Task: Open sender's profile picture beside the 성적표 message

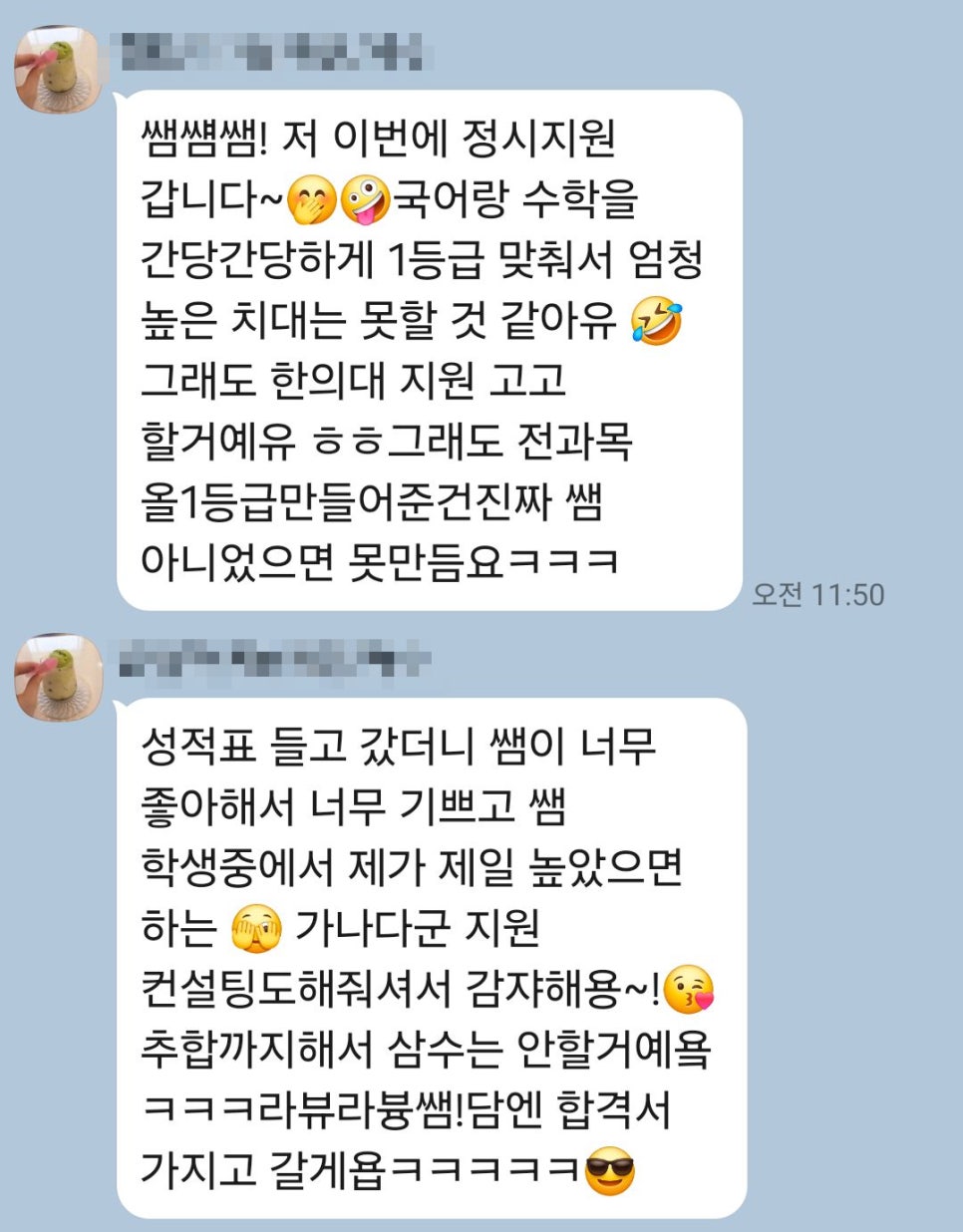Action: [58, 676]
